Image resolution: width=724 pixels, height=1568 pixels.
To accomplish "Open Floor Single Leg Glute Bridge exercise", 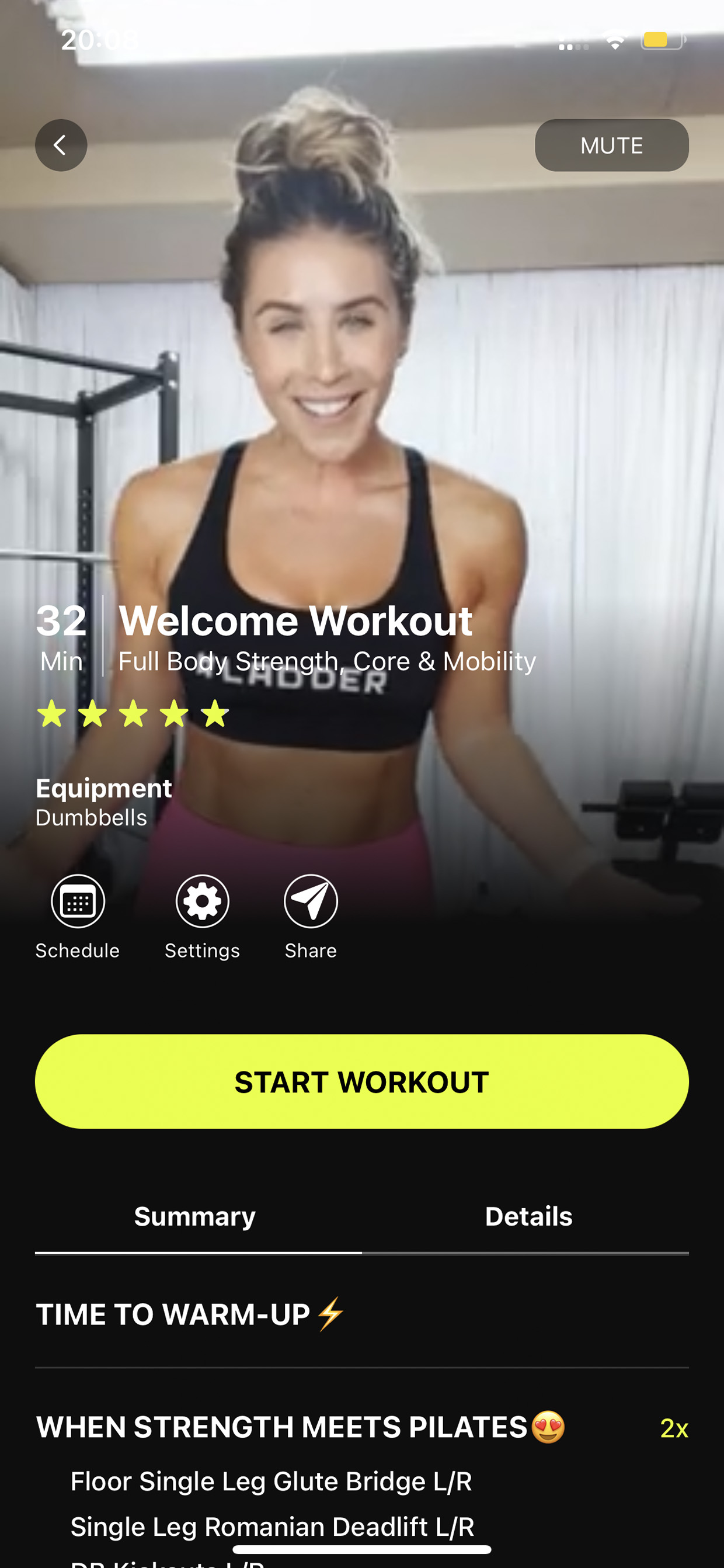I will (x=271, y=1482).
